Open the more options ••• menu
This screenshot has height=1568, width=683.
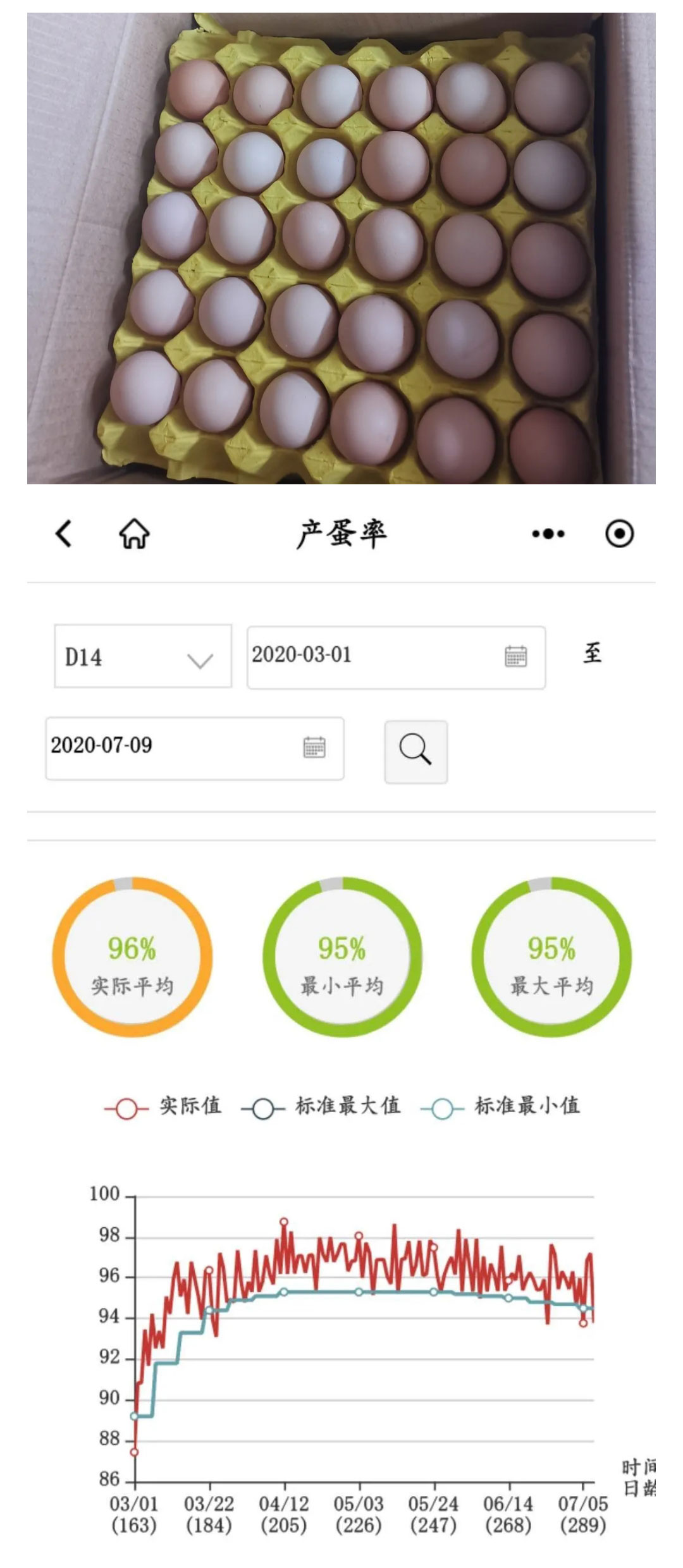(548, 534)
